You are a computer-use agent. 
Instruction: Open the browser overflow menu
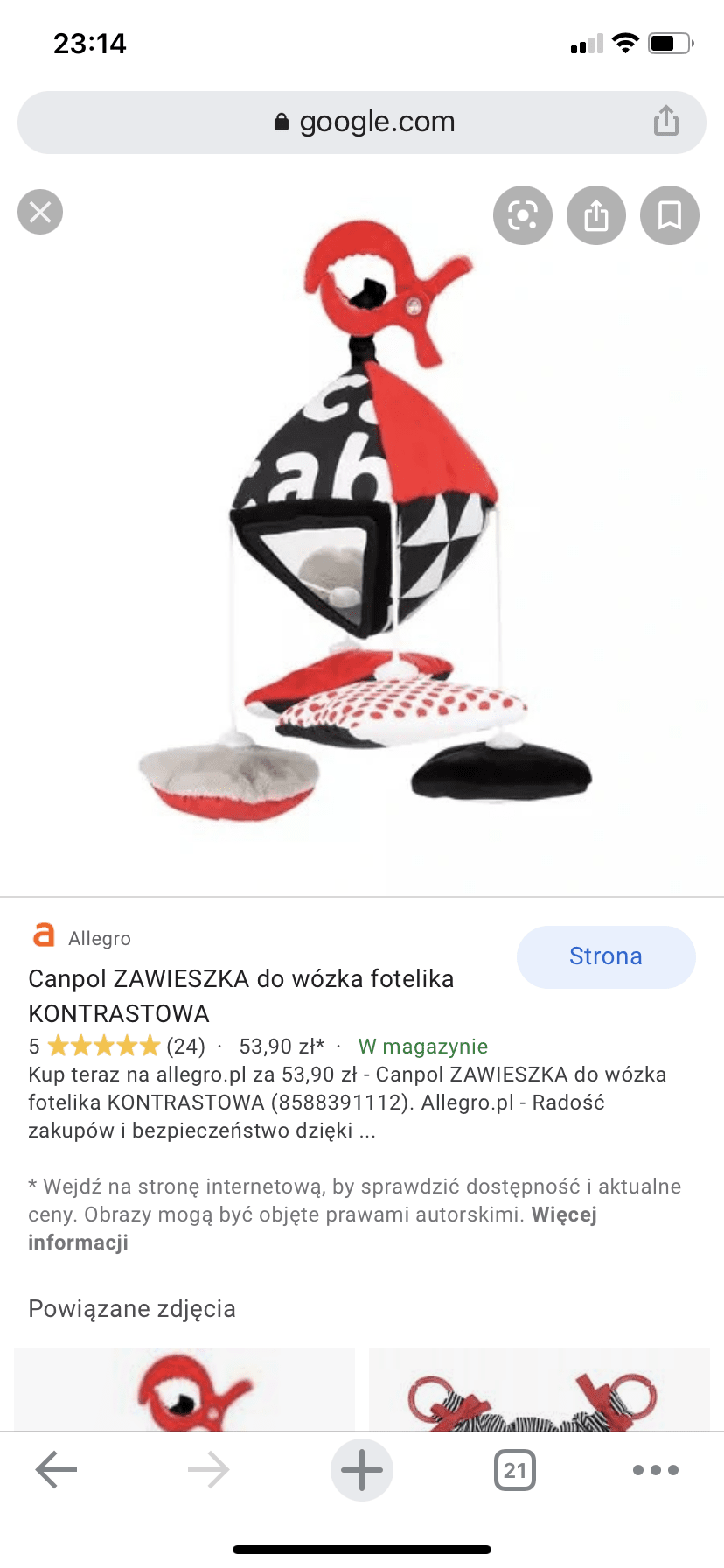(656, 1470)
